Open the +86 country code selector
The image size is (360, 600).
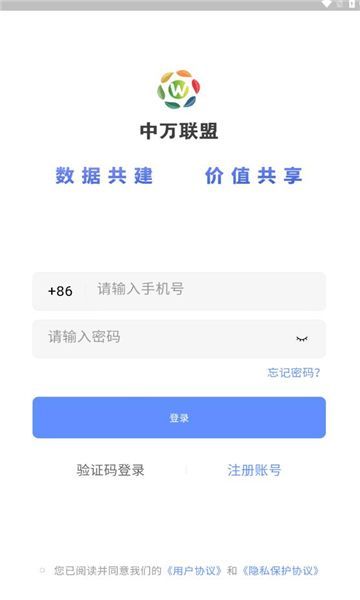click(x=60, y=291)
